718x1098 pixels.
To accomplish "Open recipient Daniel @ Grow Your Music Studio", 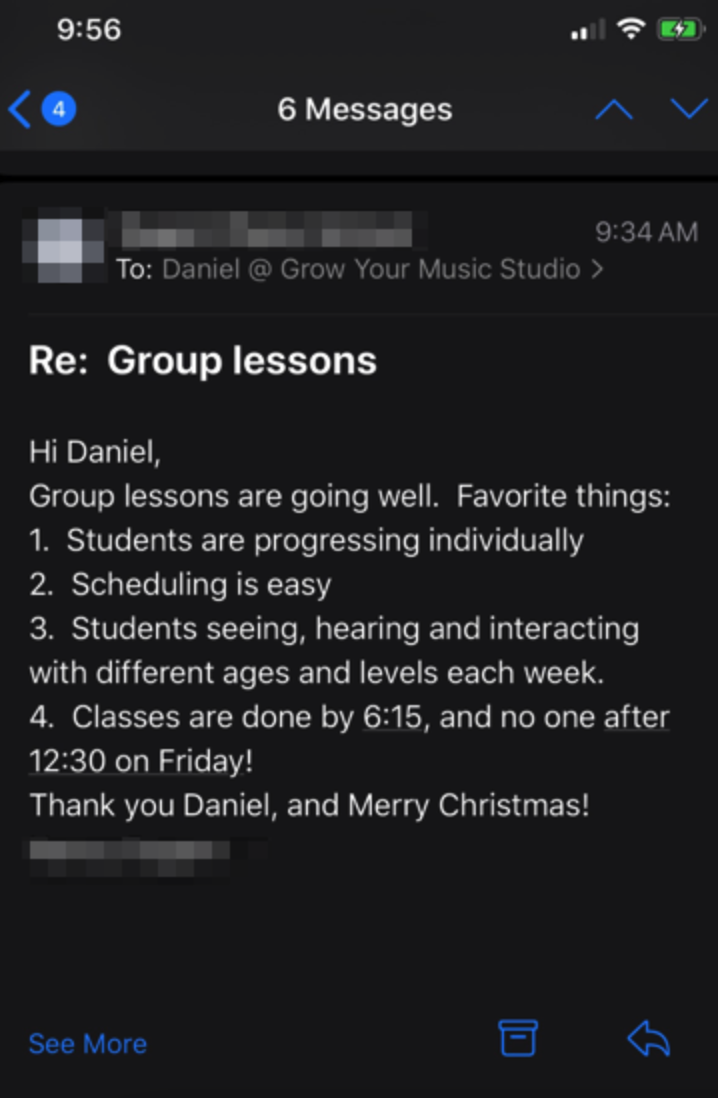I will (371, 269).
